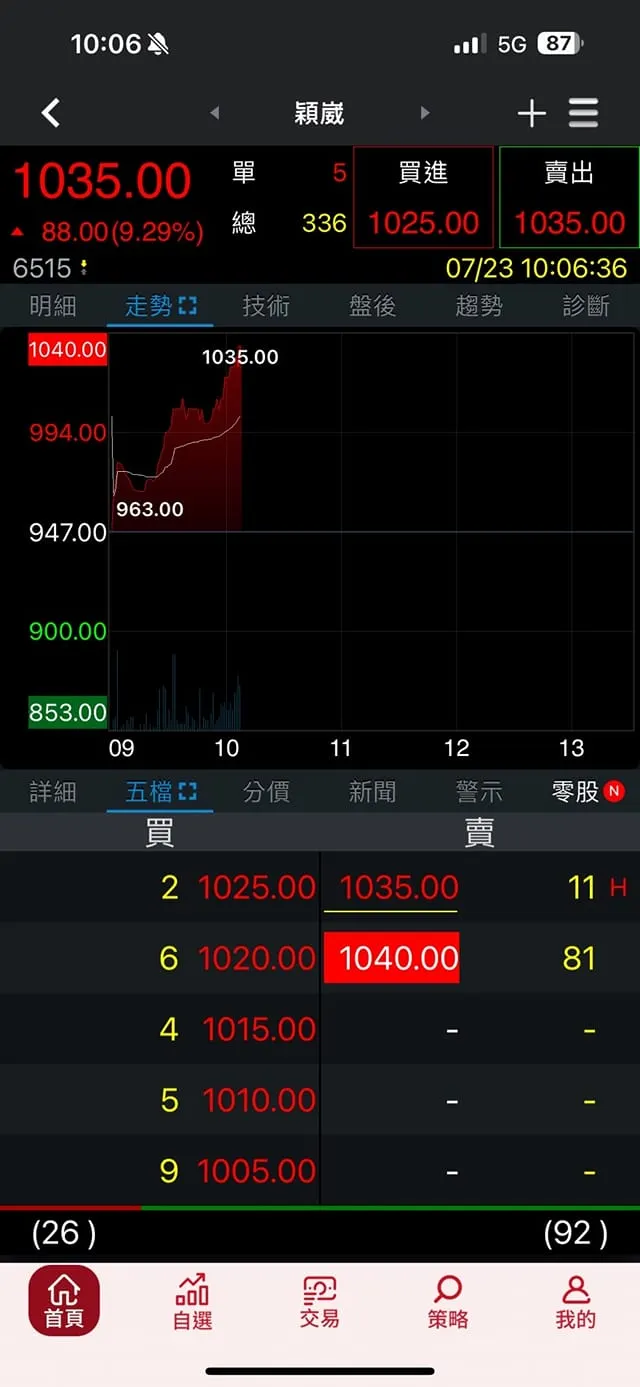Show the 新聞 news tab
Screen dimensions: 640x1387
click(372, 792)
